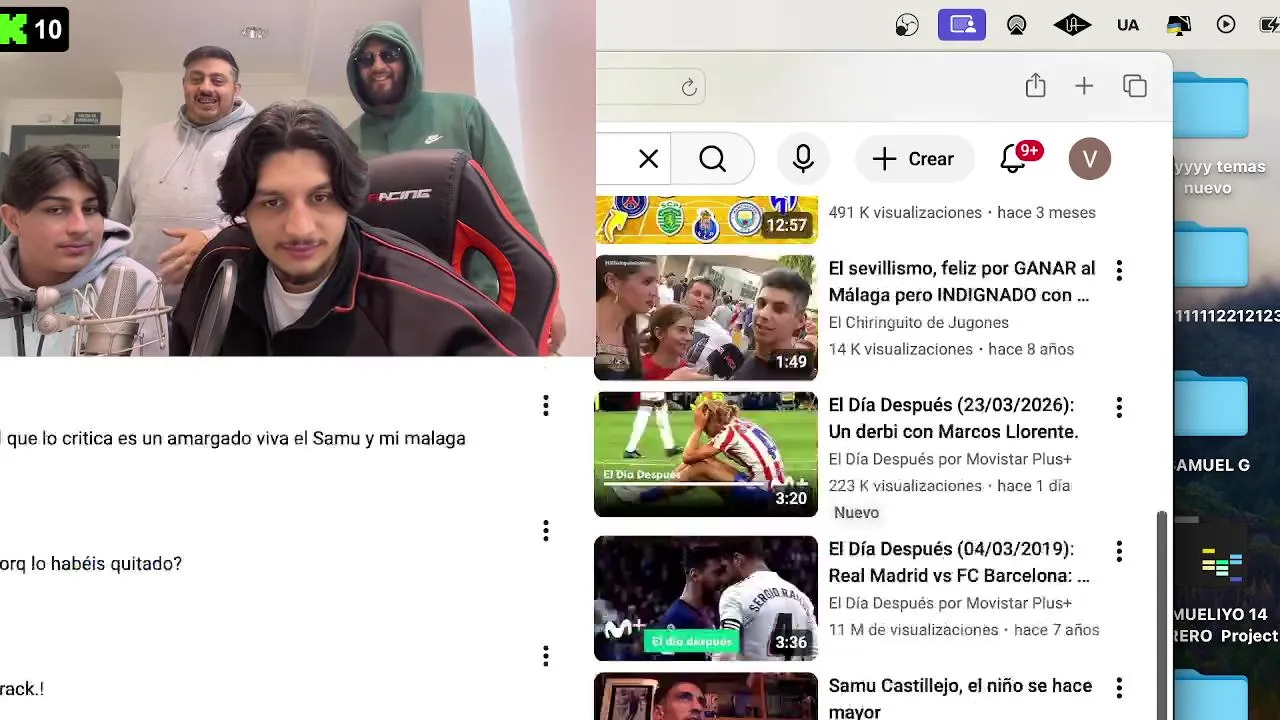Open the 491 K visualizaciones video
The image size is (1280, 720).
(x=705, y=220)
